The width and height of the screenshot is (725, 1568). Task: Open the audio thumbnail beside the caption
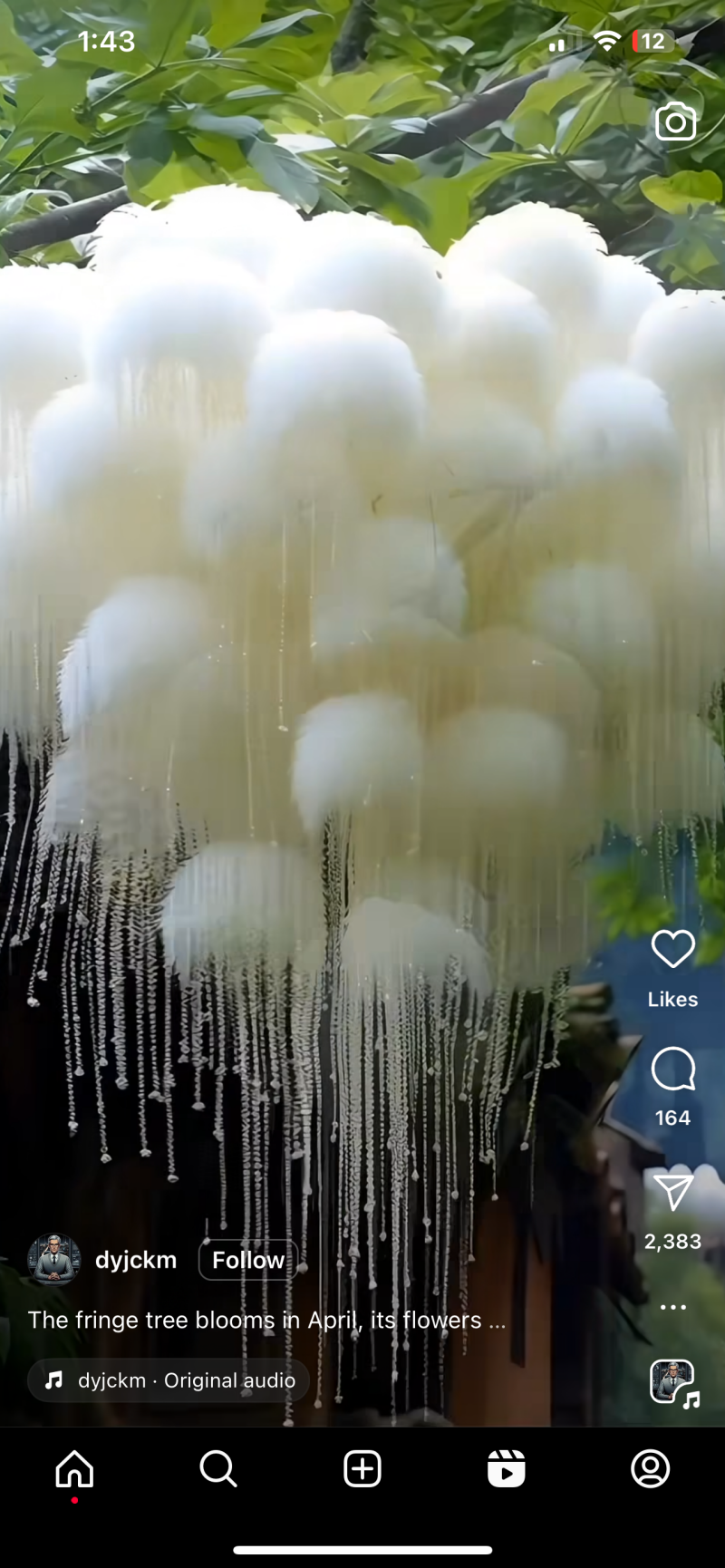[673, 1382]
